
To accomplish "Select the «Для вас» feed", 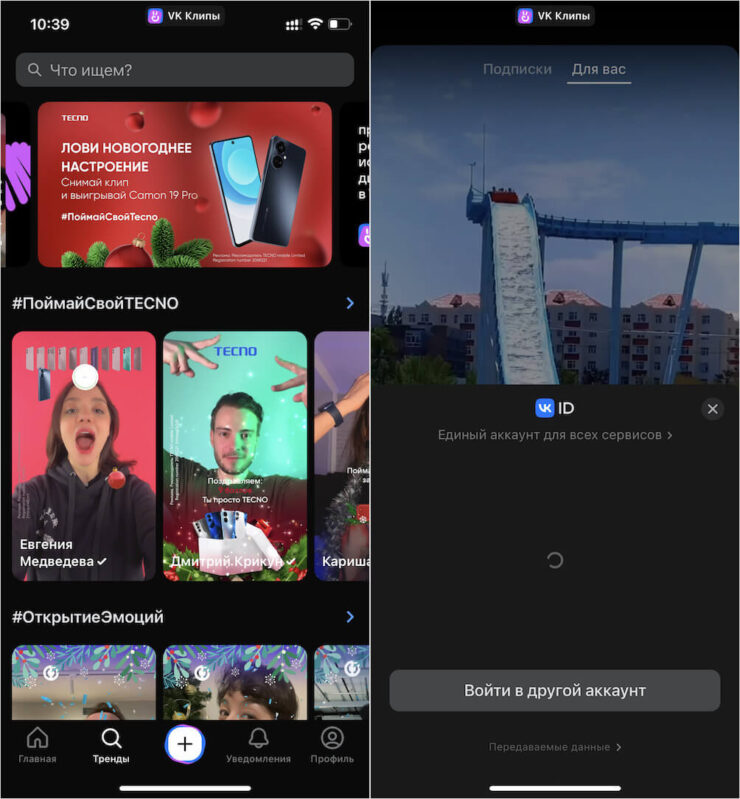I will point(598,69).
